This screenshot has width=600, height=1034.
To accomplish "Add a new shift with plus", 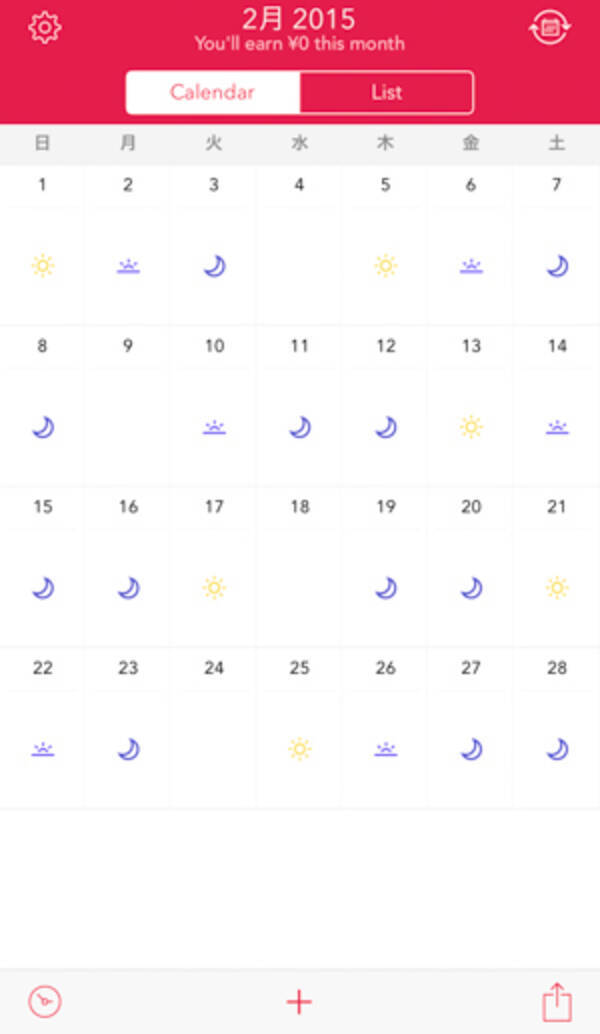I will point(299,1001).
